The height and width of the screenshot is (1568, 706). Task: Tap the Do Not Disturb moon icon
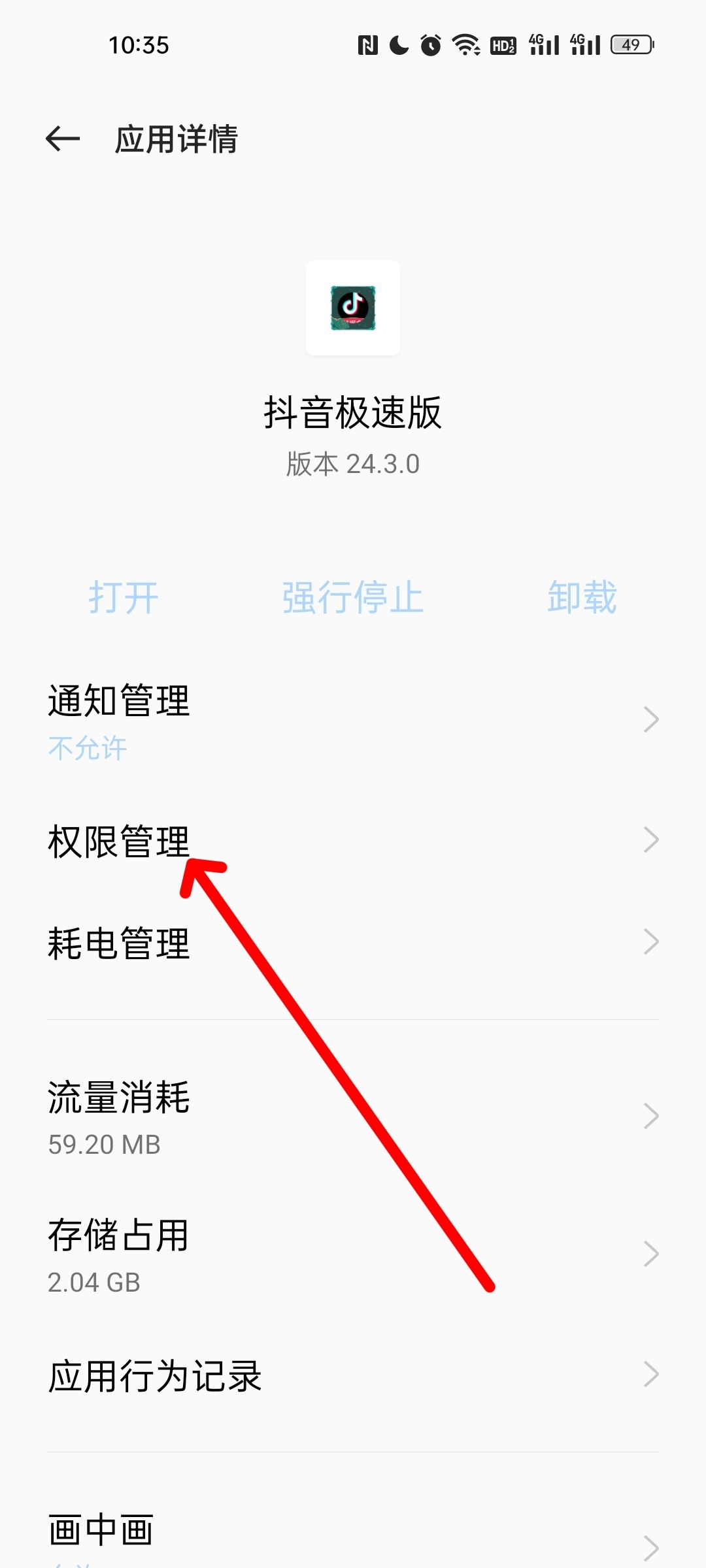pos(399,46)
